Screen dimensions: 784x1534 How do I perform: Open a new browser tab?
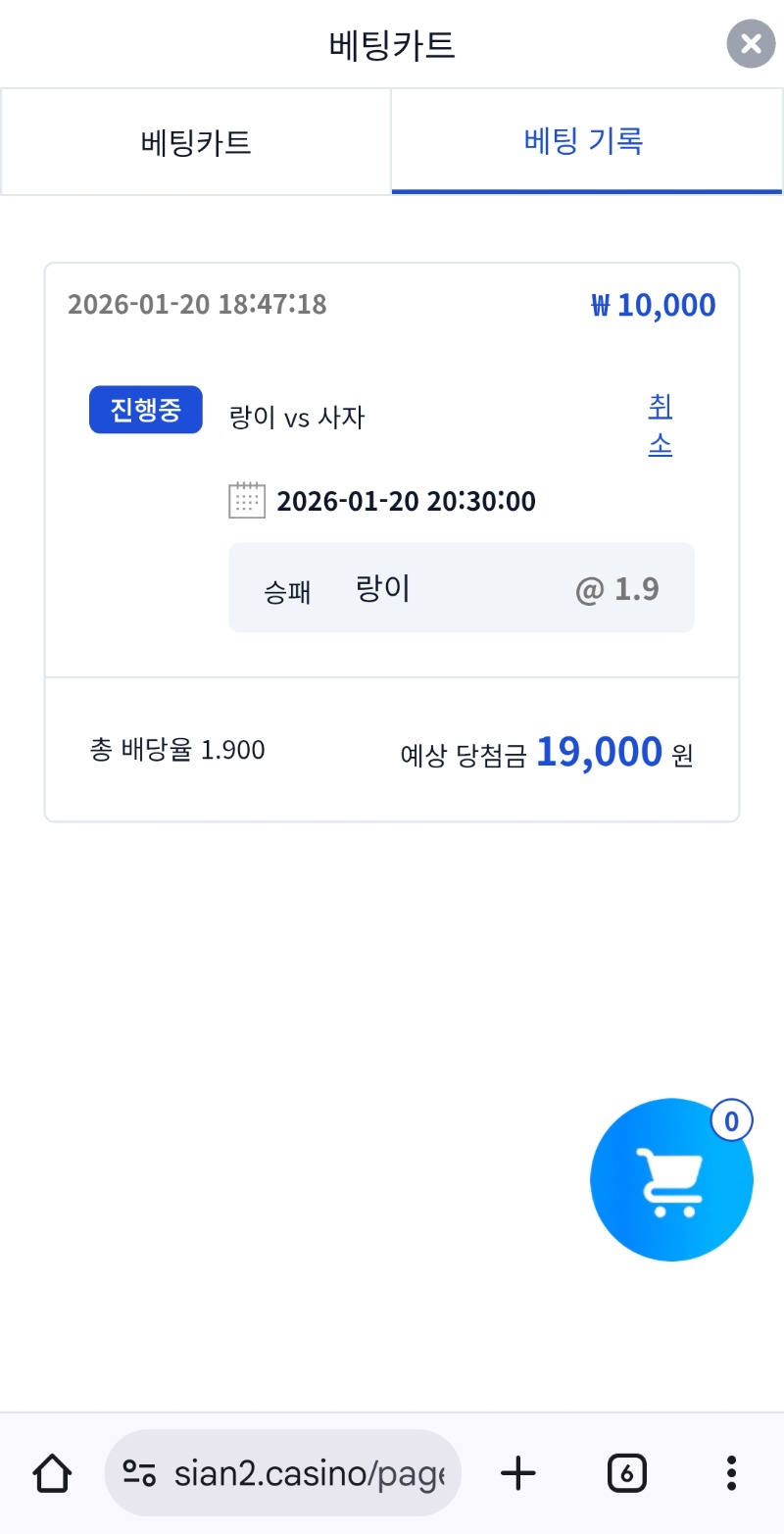click(x=518, y=1472)
